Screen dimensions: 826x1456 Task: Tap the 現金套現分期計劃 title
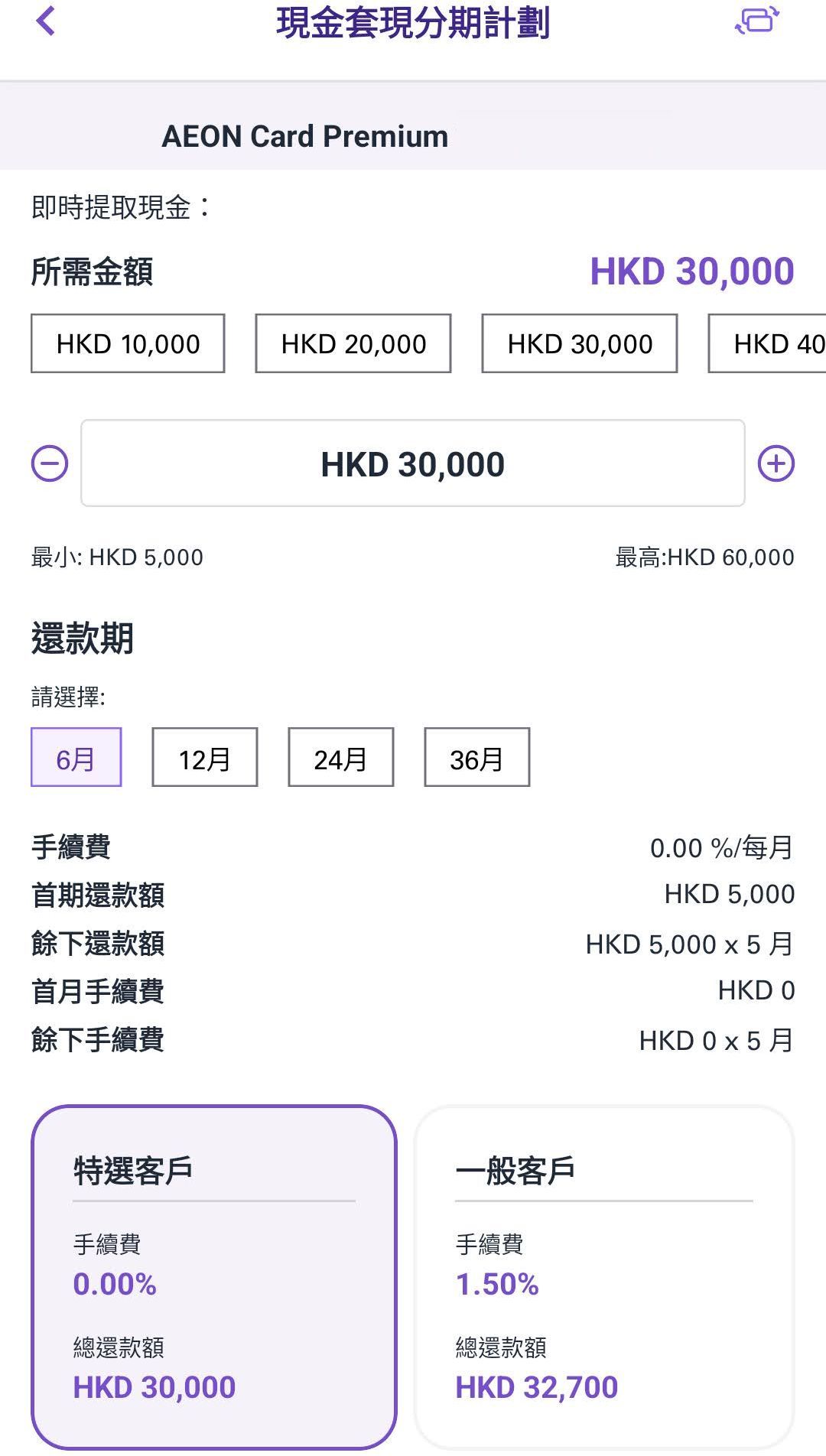(413, 23)
